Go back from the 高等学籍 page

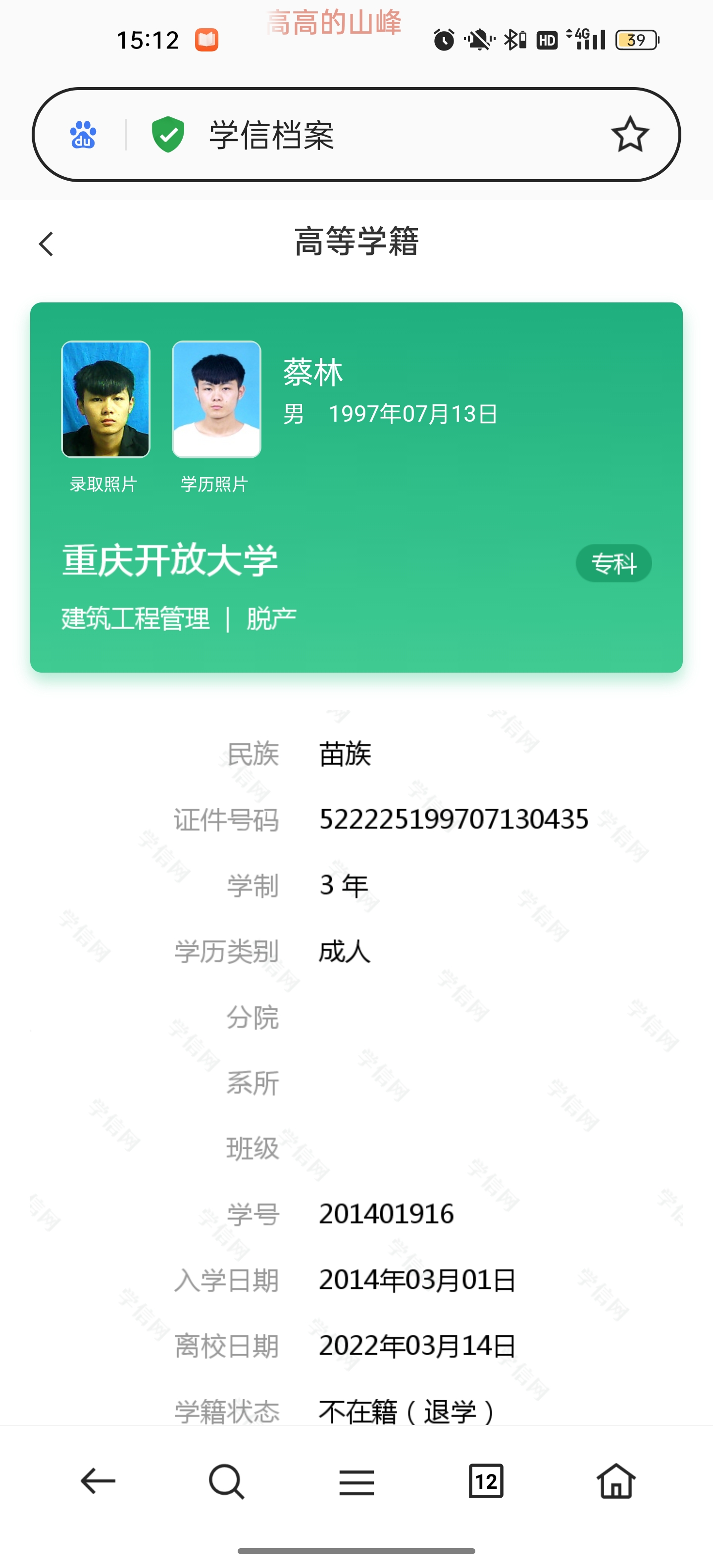tap(46, 244)
